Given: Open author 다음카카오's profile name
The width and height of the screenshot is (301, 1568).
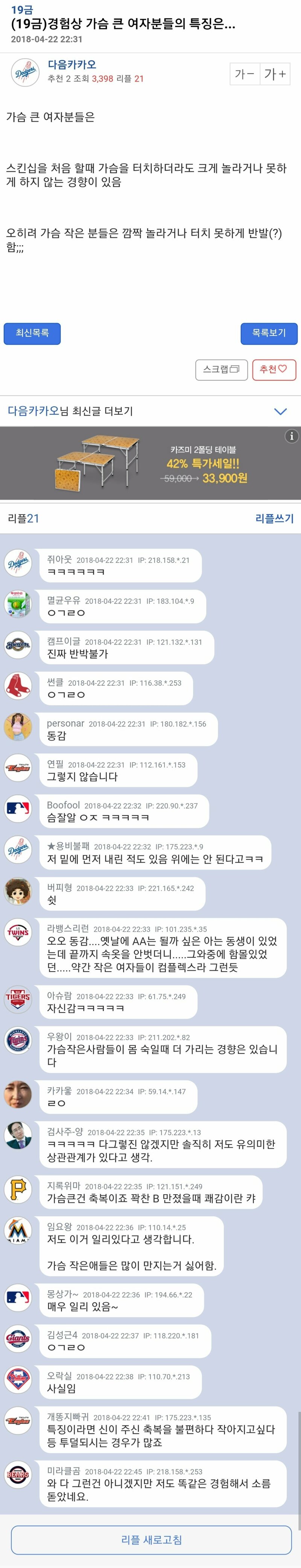Looking at the screenshot, I should click(x=72, y=65).
